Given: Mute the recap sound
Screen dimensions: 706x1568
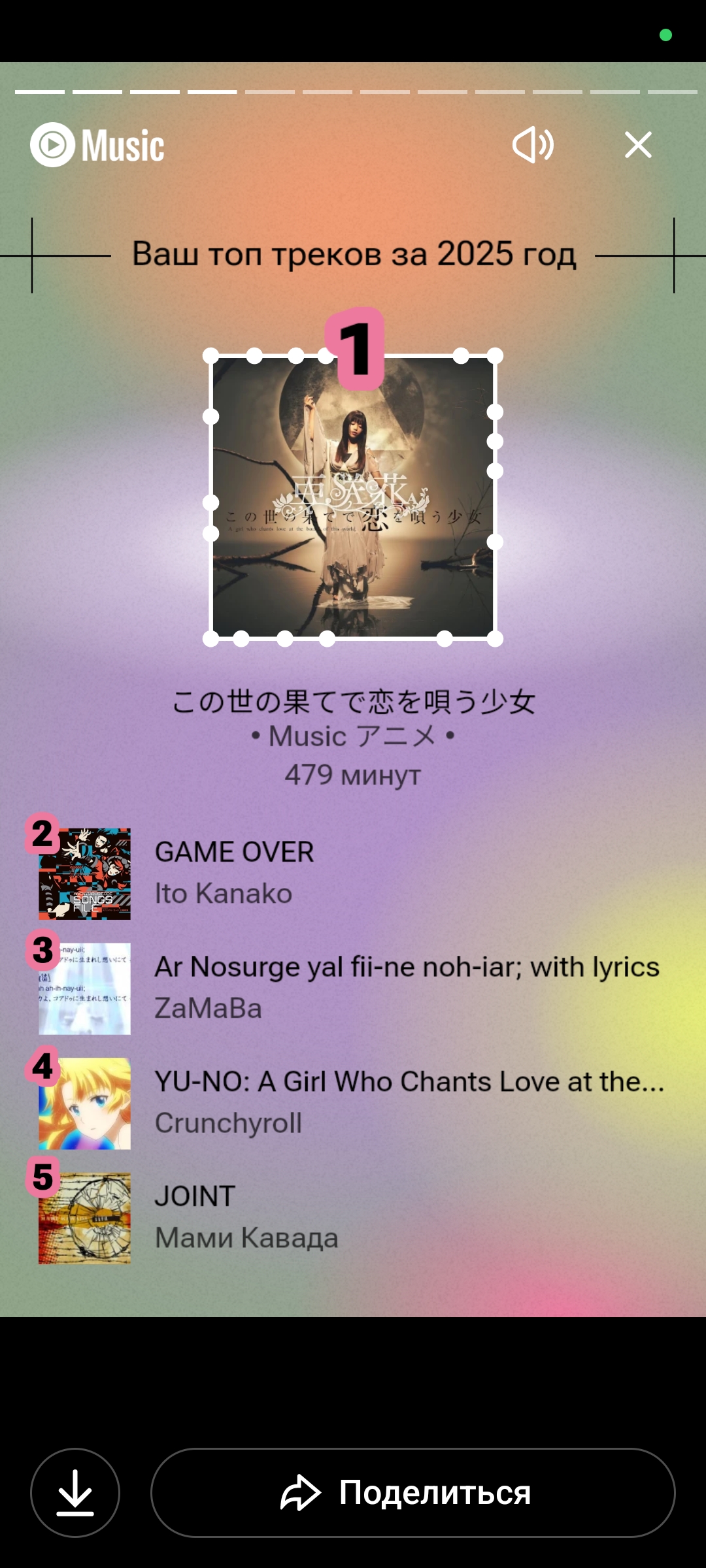Looking at the screenshot, I should pos(533,144).
